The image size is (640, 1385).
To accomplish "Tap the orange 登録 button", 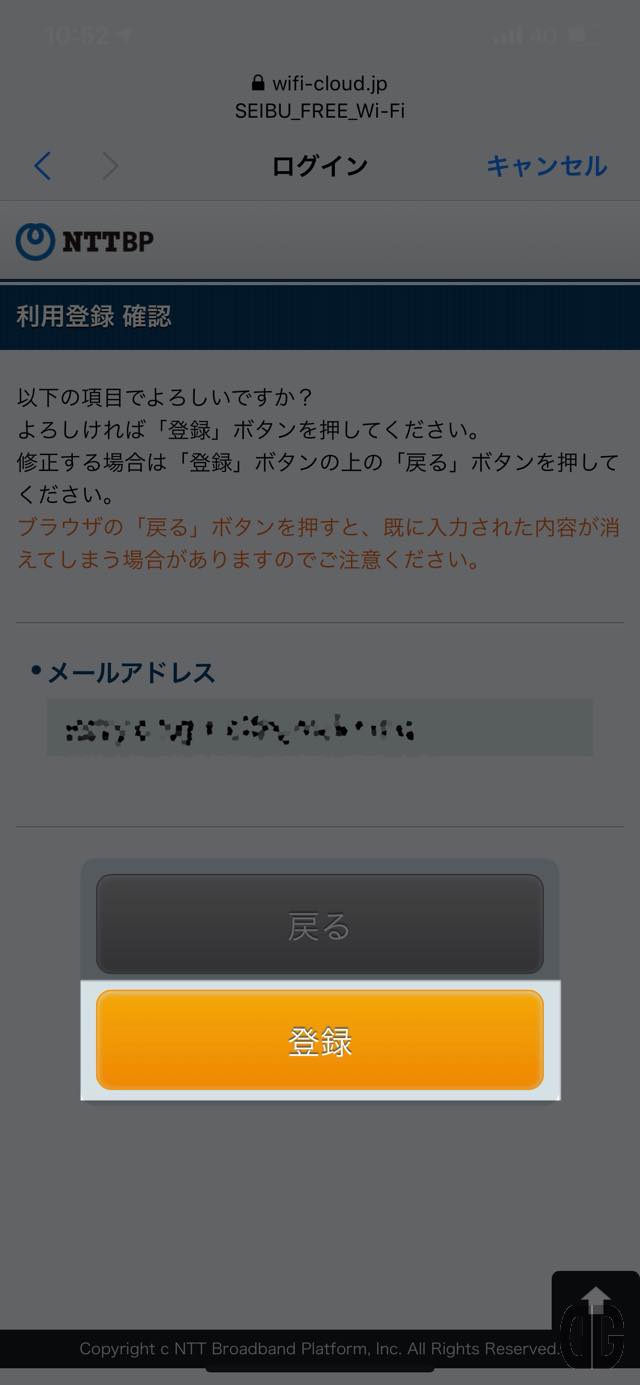I will pyautogui.click(x=319, y=1040).
